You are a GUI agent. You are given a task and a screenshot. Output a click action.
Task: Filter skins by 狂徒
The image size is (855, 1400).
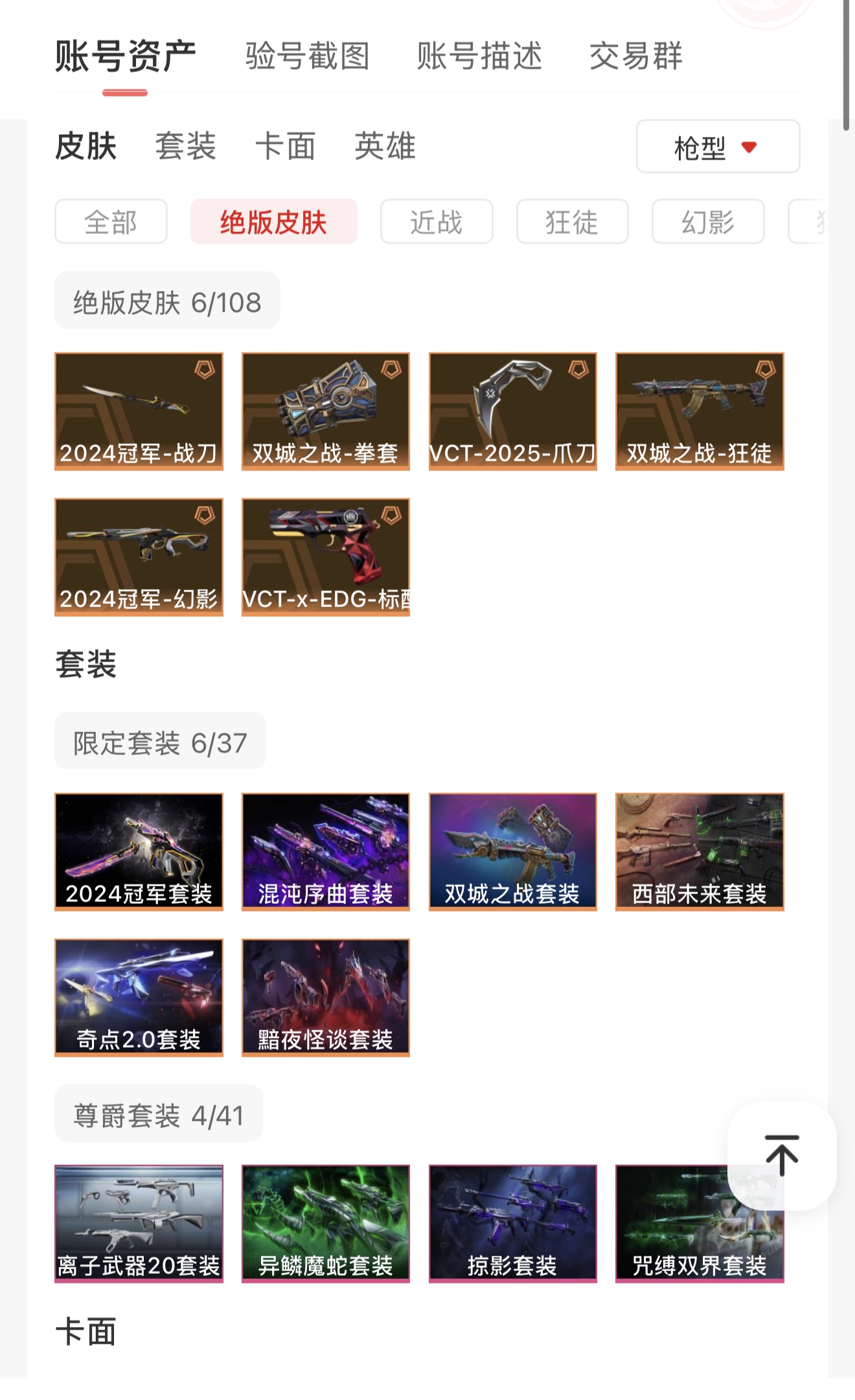572,222
